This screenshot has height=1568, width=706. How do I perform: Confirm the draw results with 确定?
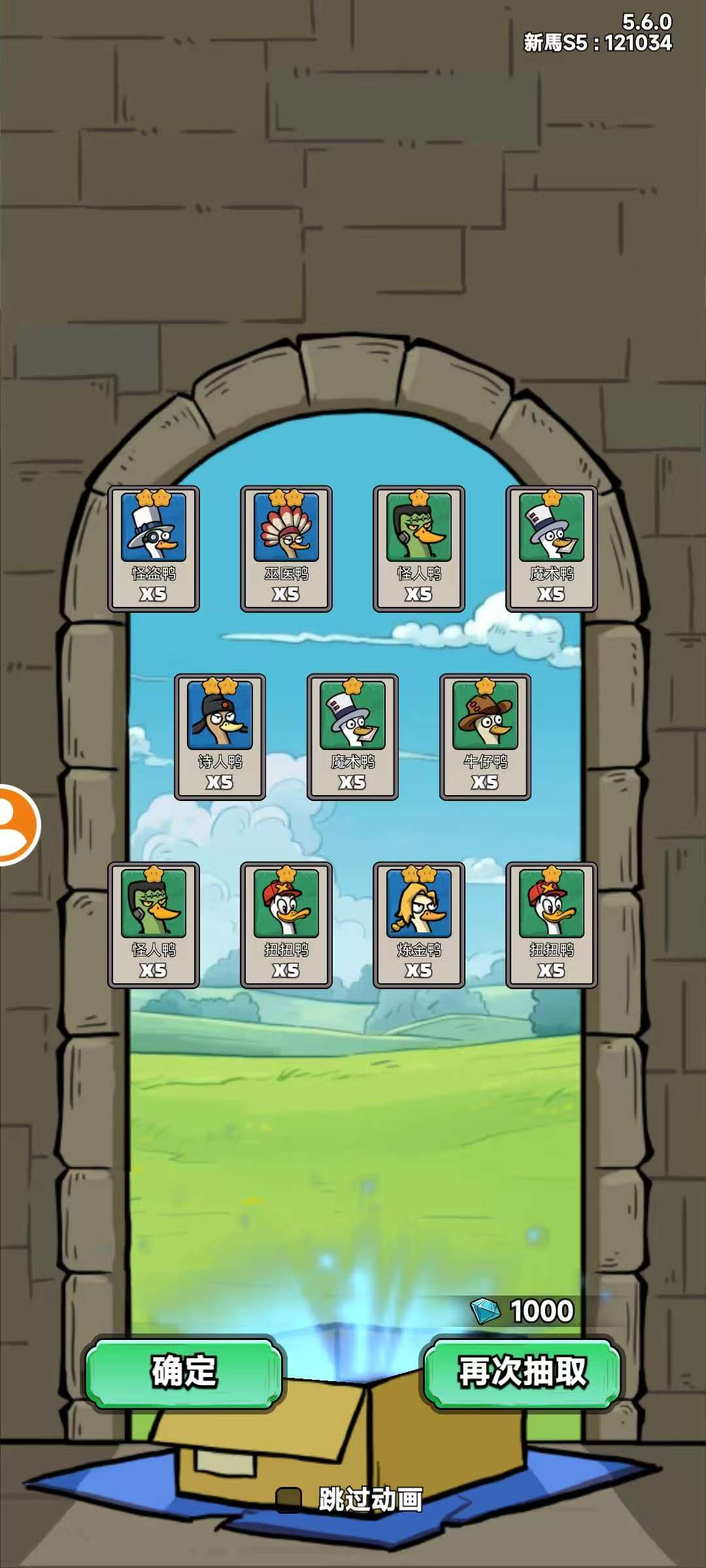coord(184,1371)
